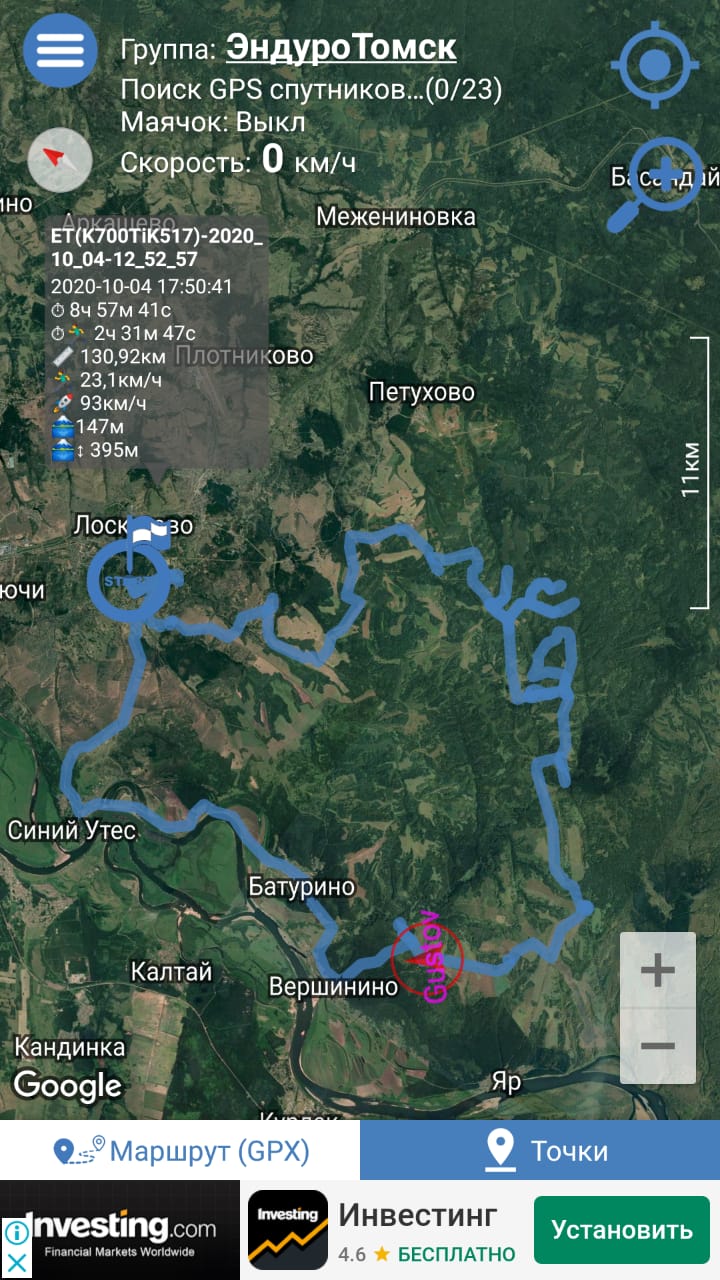Close the Investing ad banner
This screenshot has height=1280, width=720.
[x=17, y=1263]
